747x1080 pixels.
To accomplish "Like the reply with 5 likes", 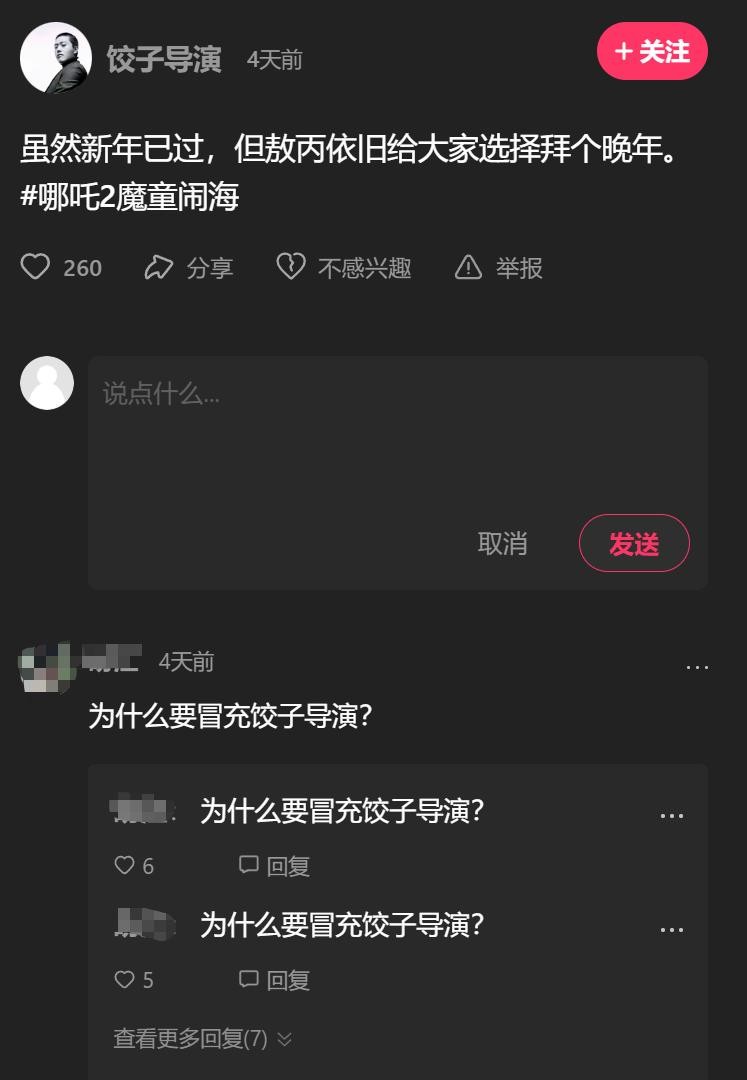I will coord(125,980).
